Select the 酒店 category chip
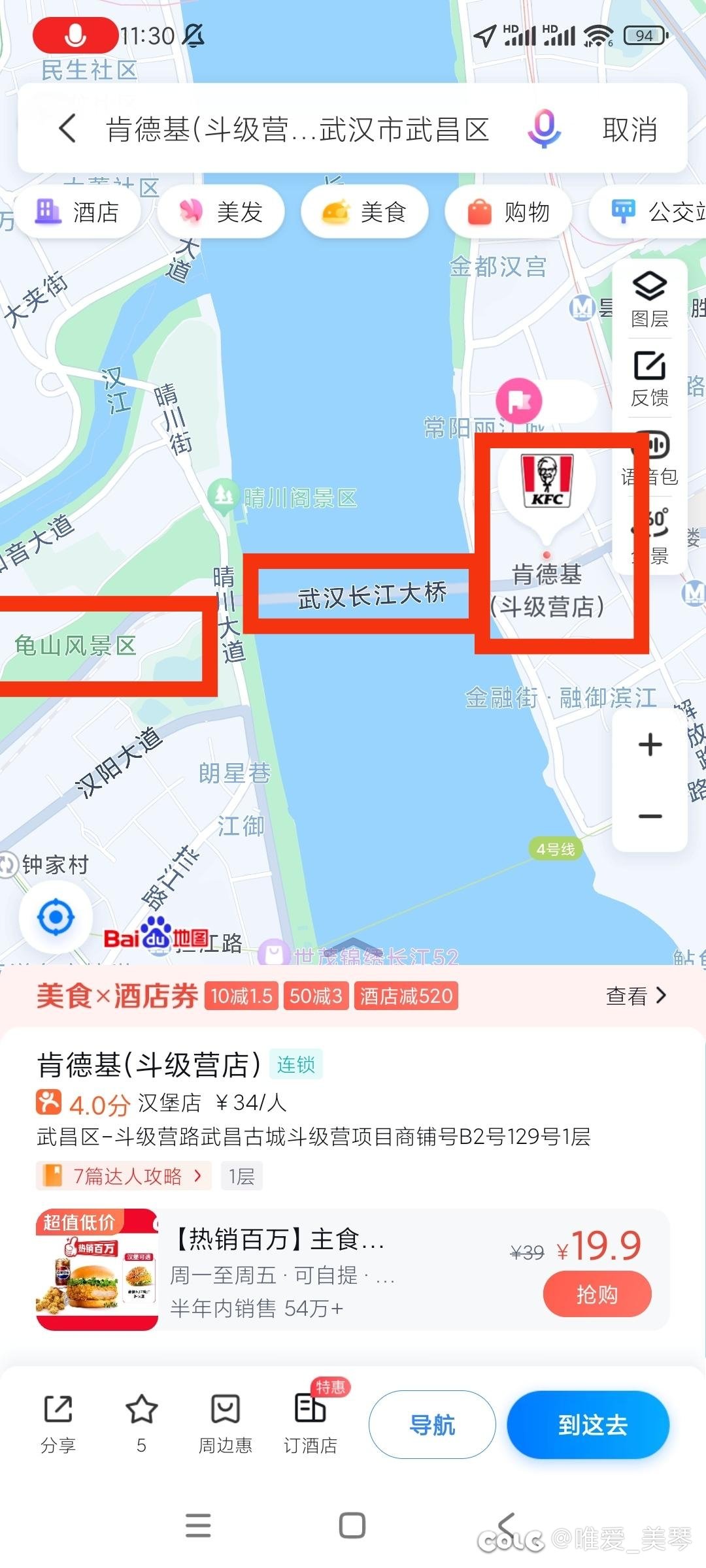This screenshot has height=1568, width=706. [x=77, y=212]
